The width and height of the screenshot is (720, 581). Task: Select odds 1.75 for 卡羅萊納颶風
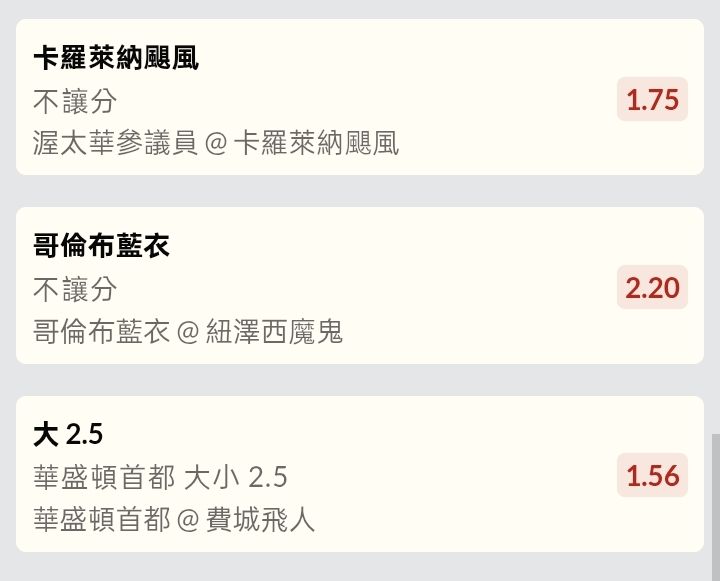[652, 99]
